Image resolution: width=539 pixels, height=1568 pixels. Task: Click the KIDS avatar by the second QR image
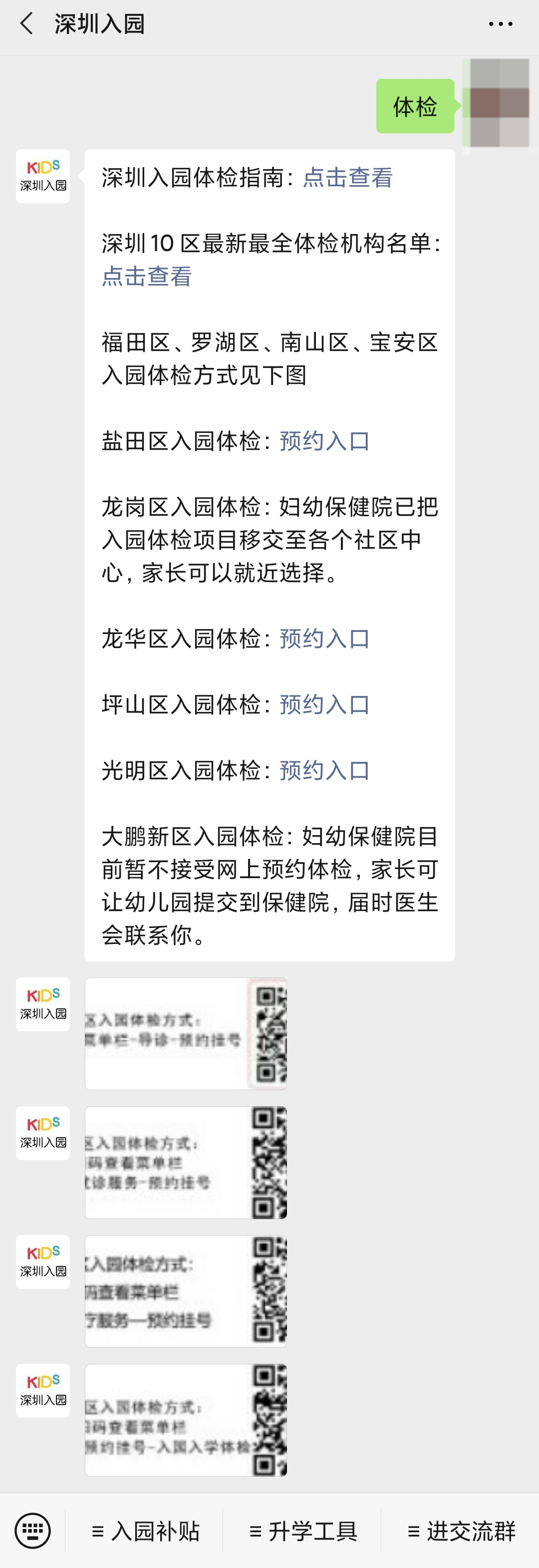(42, 1132)
